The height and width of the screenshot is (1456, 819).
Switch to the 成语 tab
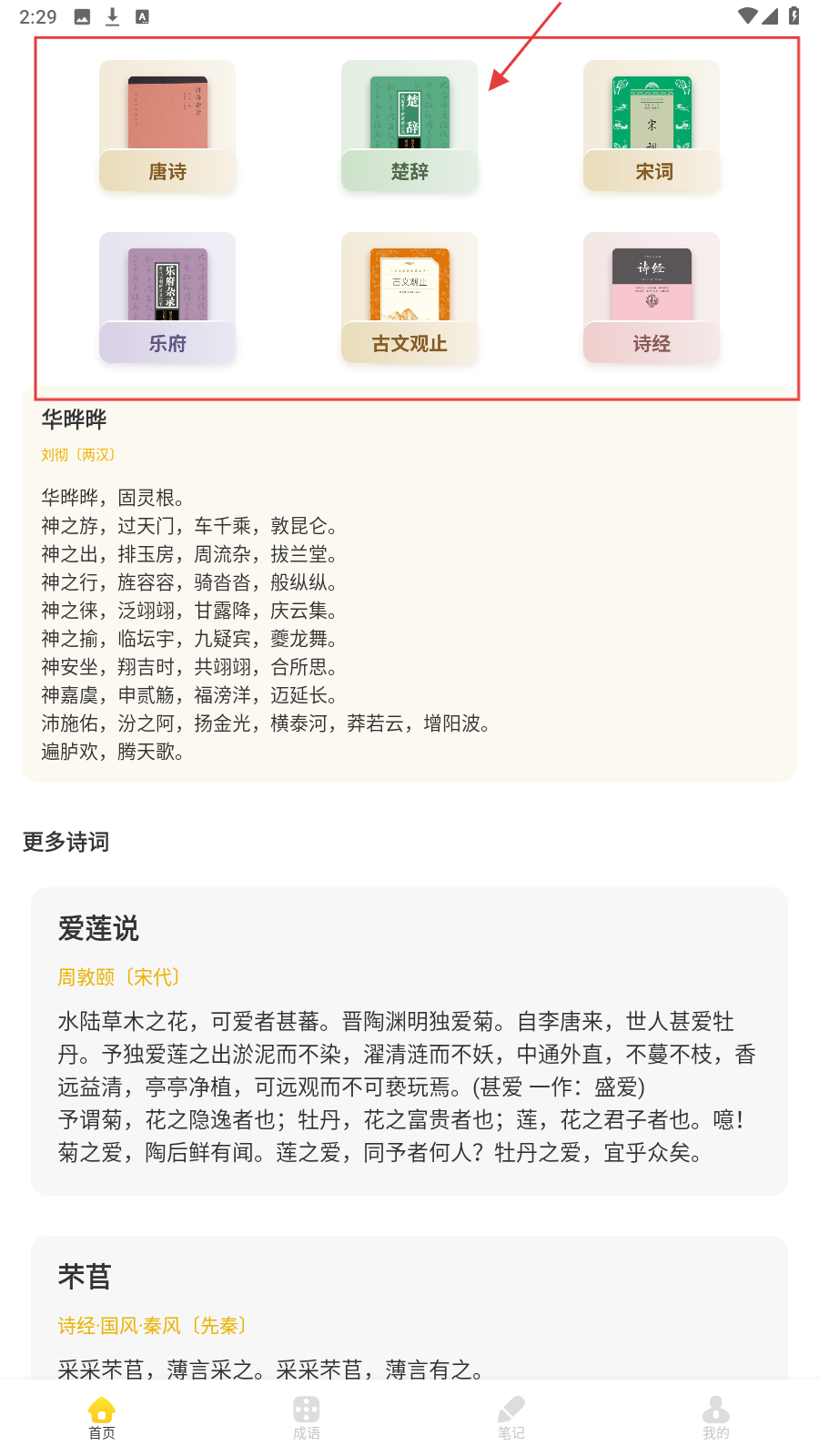point(307,1418)
